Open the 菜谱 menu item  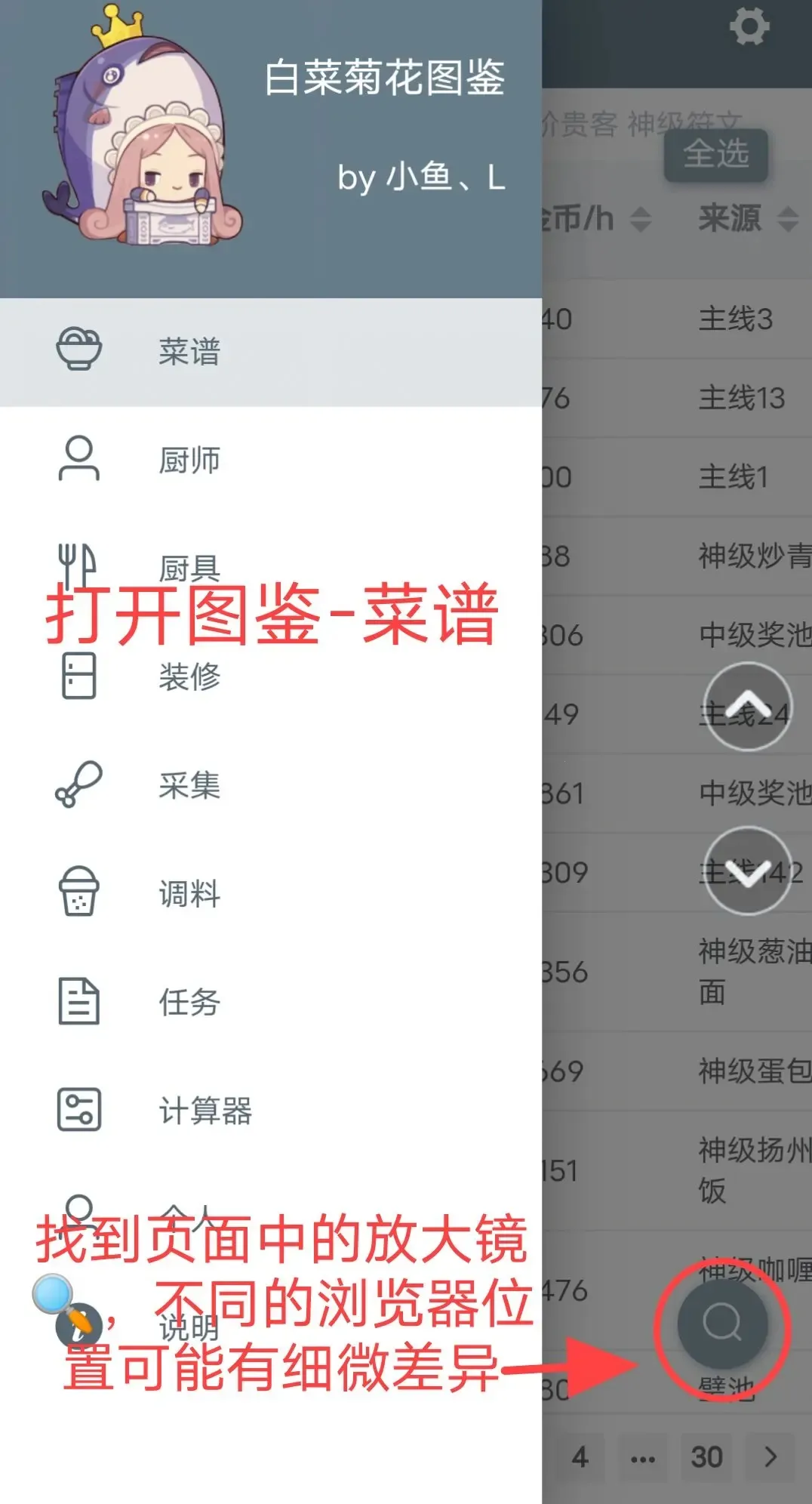(x=189, y=352)
